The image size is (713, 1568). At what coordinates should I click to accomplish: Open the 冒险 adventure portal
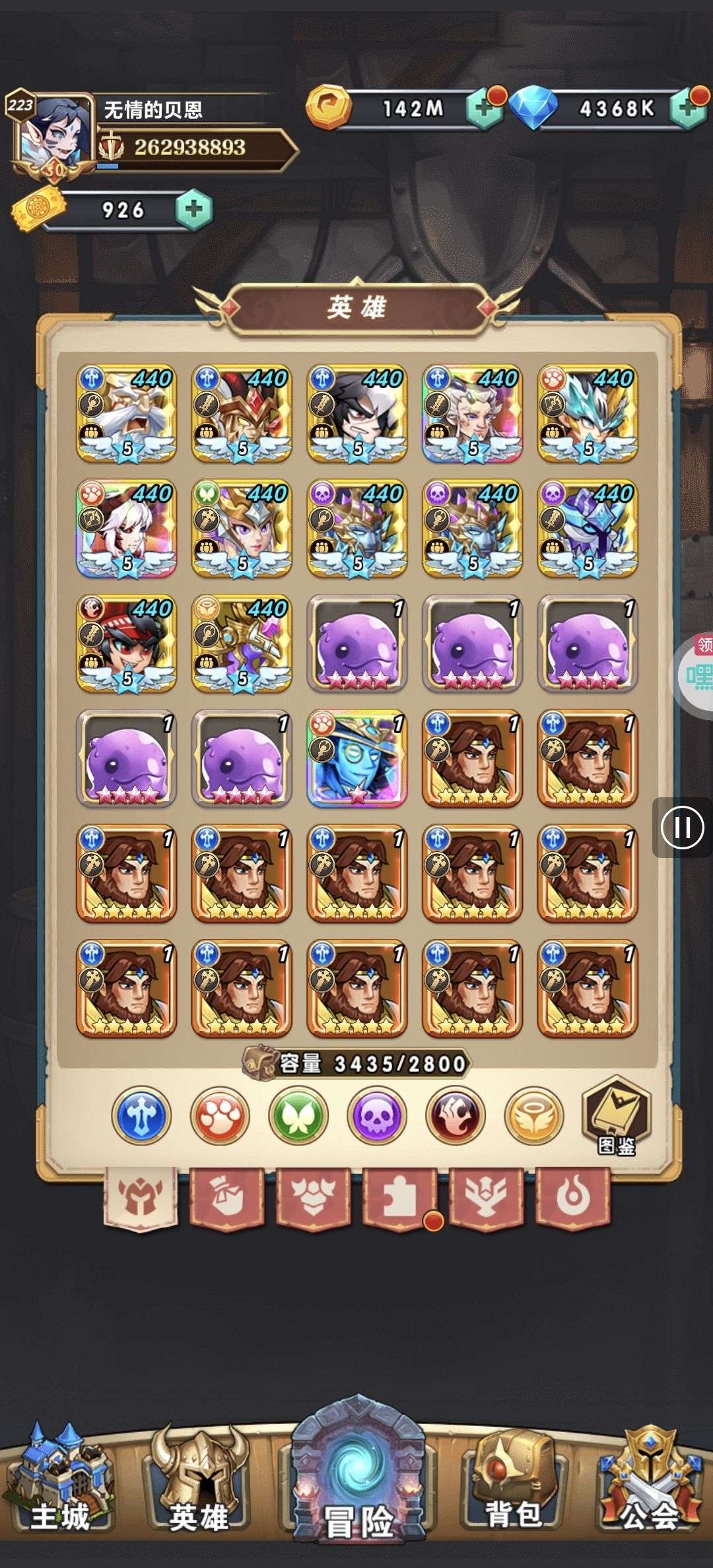pos(356,1465)
